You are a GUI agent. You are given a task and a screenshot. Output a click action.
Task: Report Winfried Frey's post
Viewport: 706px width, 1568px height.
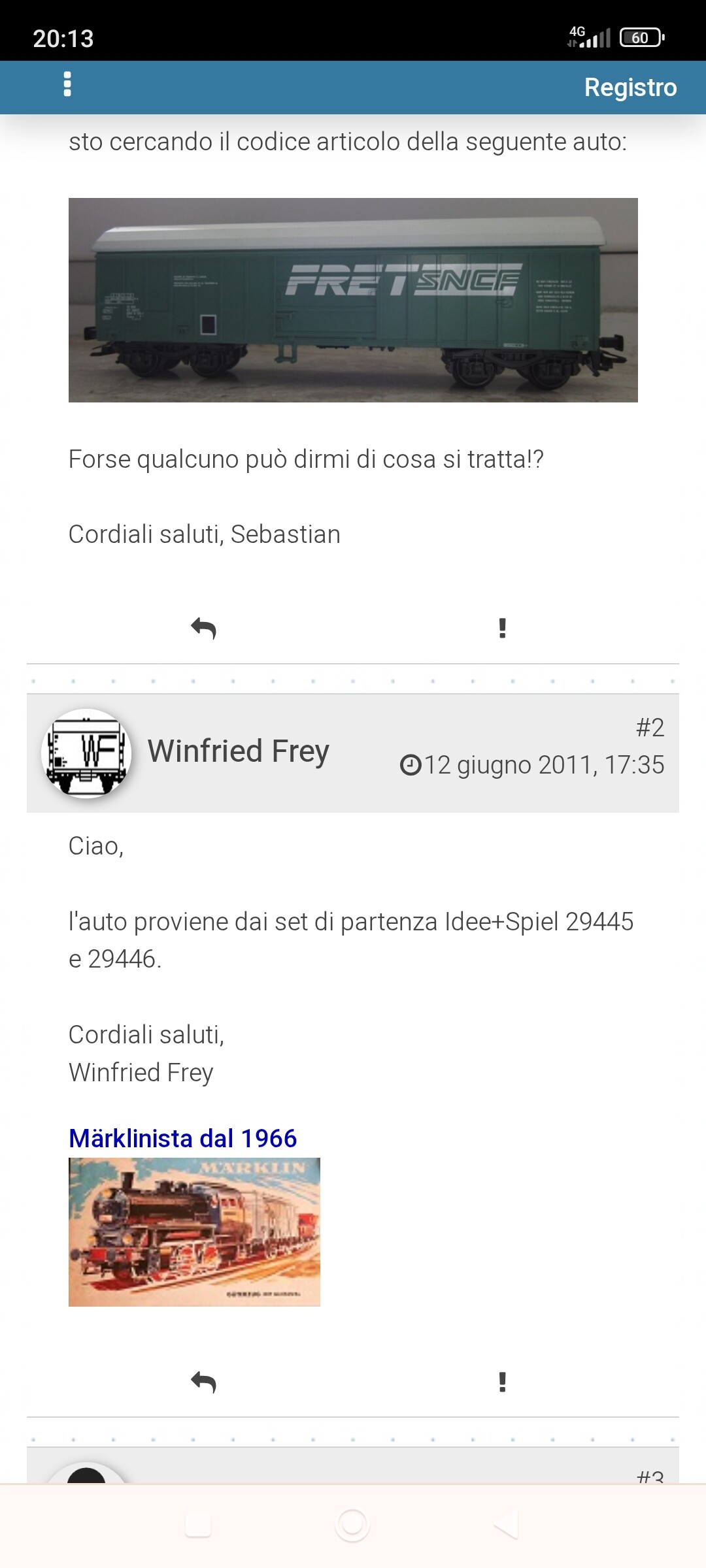502,1382
